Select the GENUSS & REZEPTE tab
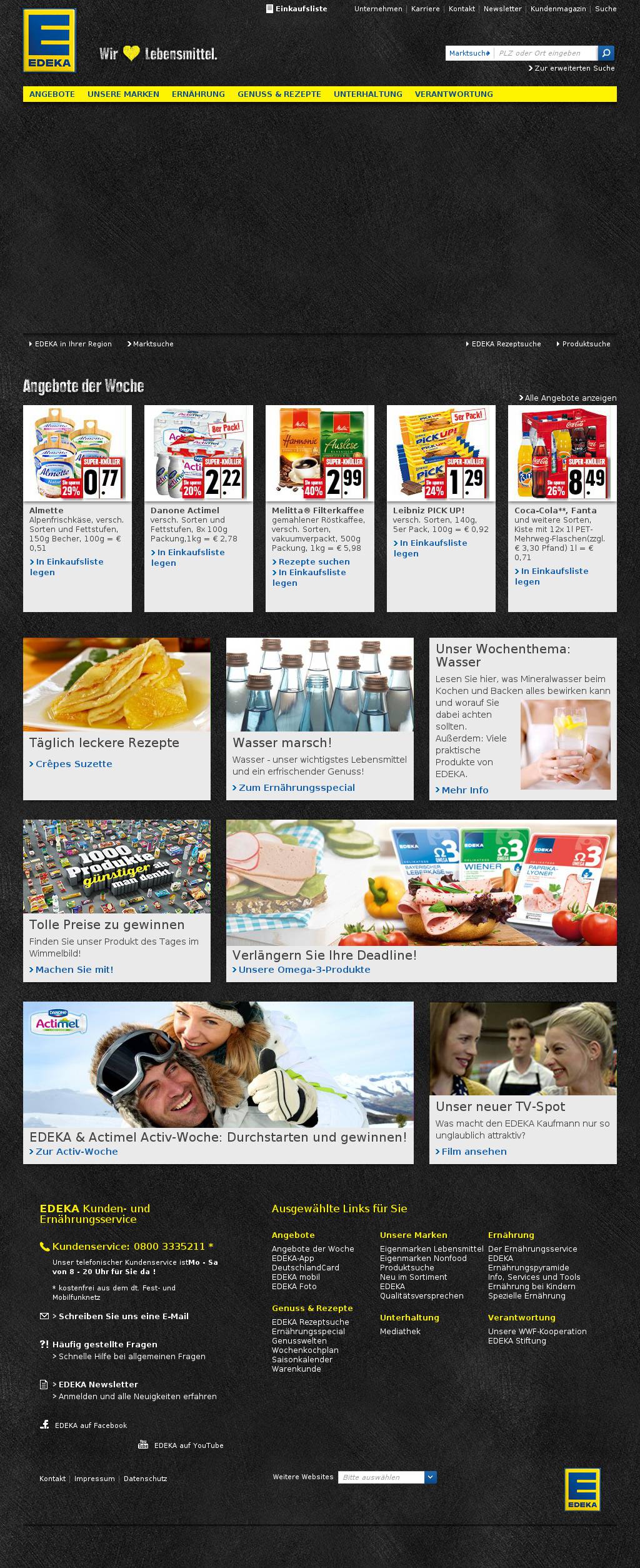The height and width of the screenshot is (1568, 640). tap(279, 94)
